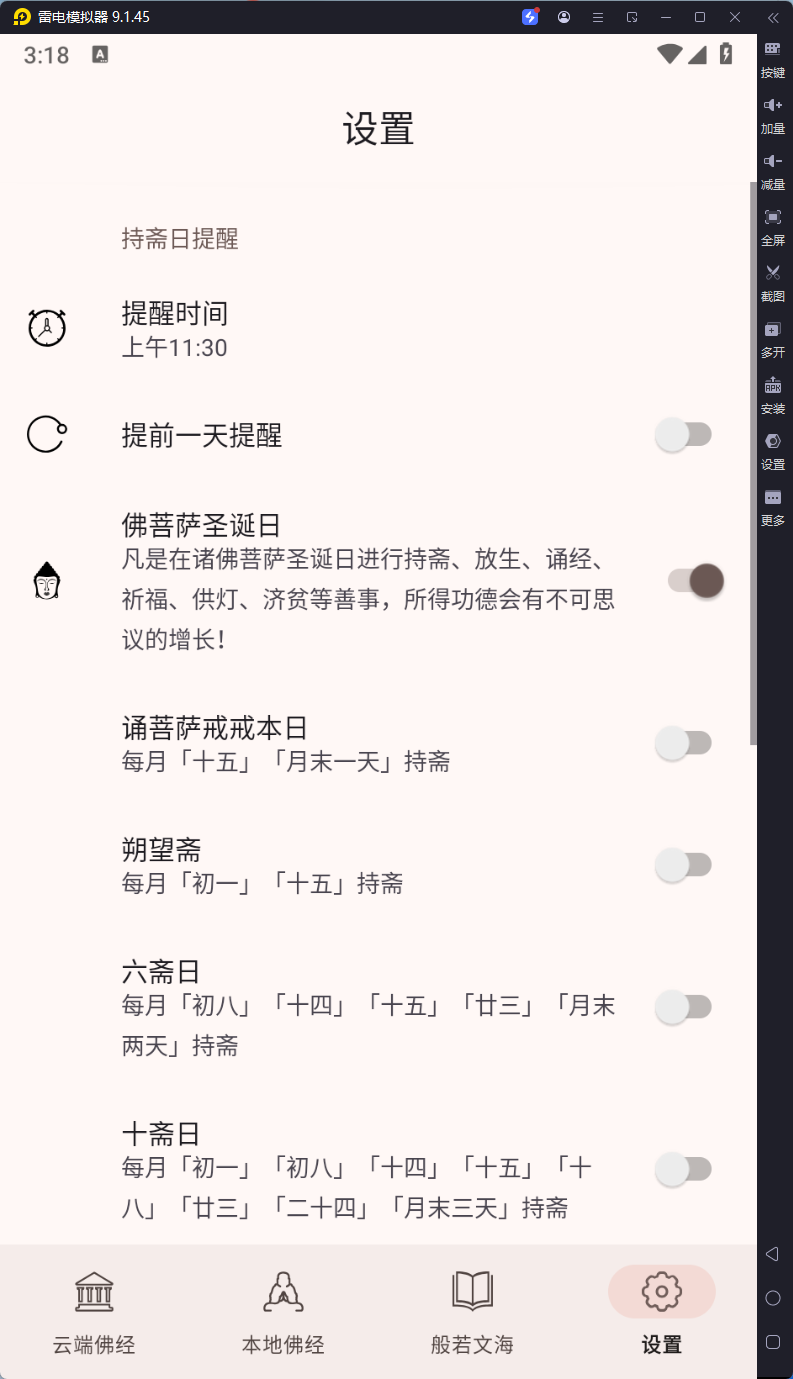Enable 诵菩萨戒戒本日 reminders
This screenshot has width=793, height=1379.
pyautogui.click(x=684, y=743)
